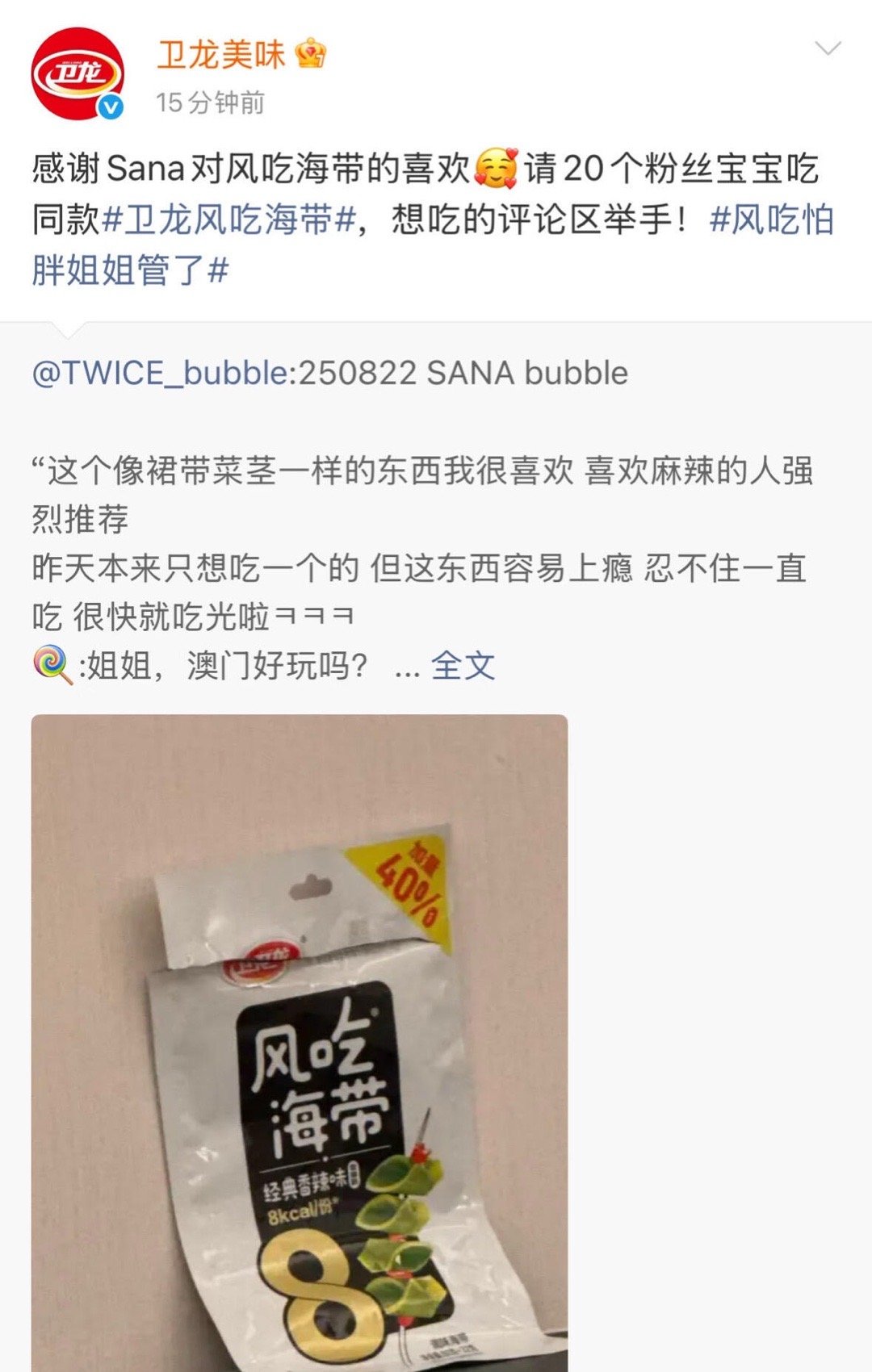Expand the post options chevron

828,49
